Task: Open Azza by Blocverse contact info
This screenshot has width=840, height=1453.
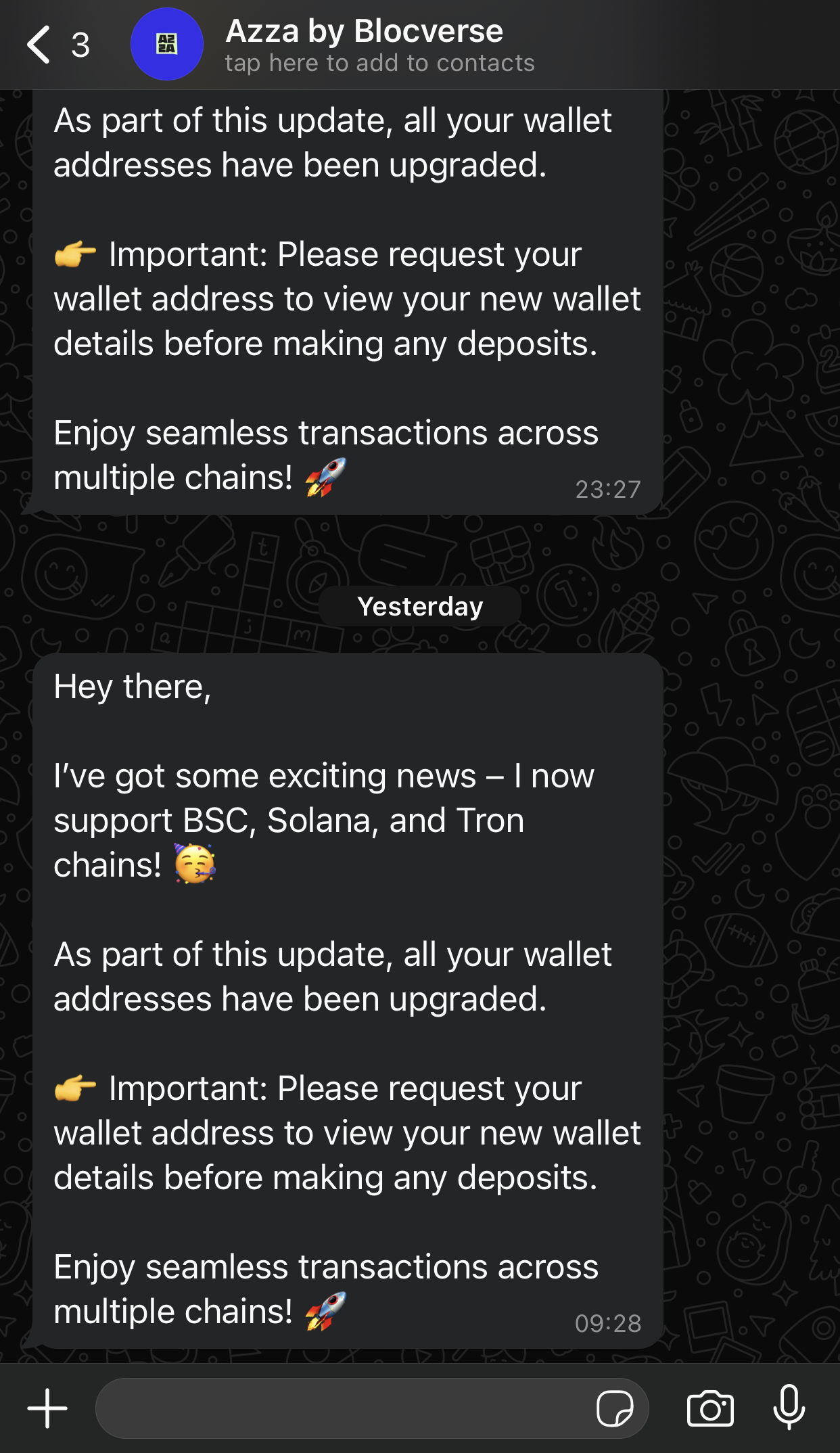Action: click(x=379, y=45)
